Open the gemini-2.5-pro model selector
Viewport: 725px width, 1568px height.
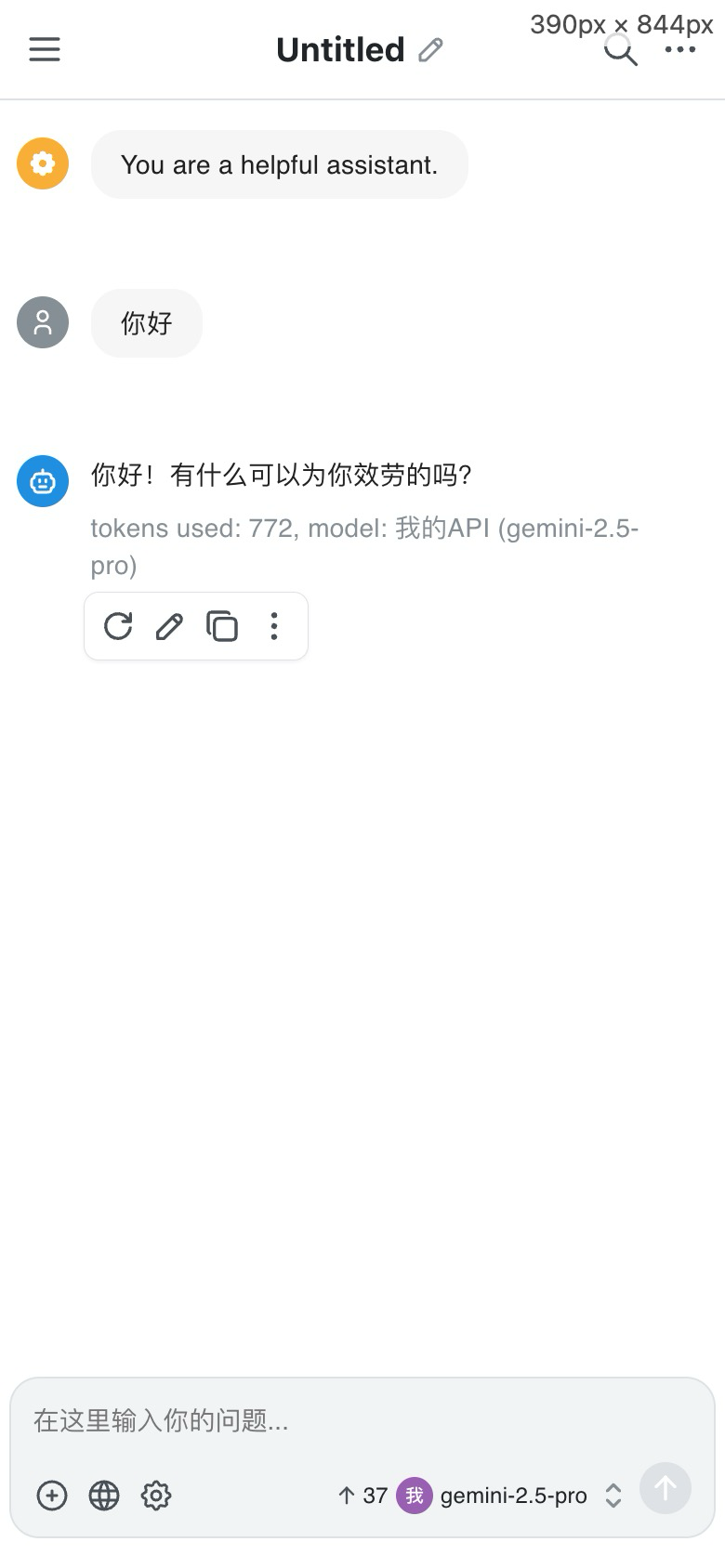[513, 1496]
